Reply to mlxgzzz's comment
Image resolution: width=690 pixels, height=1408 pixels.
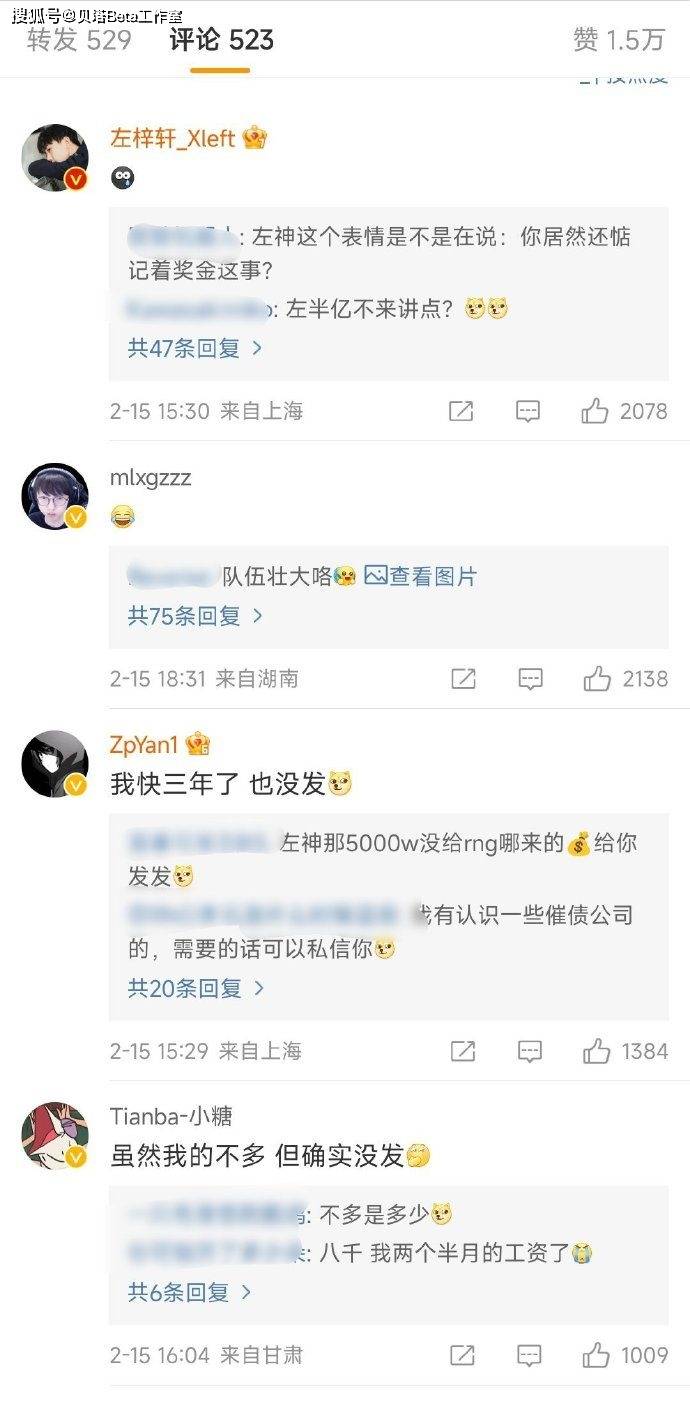click(x=530, y=679)
